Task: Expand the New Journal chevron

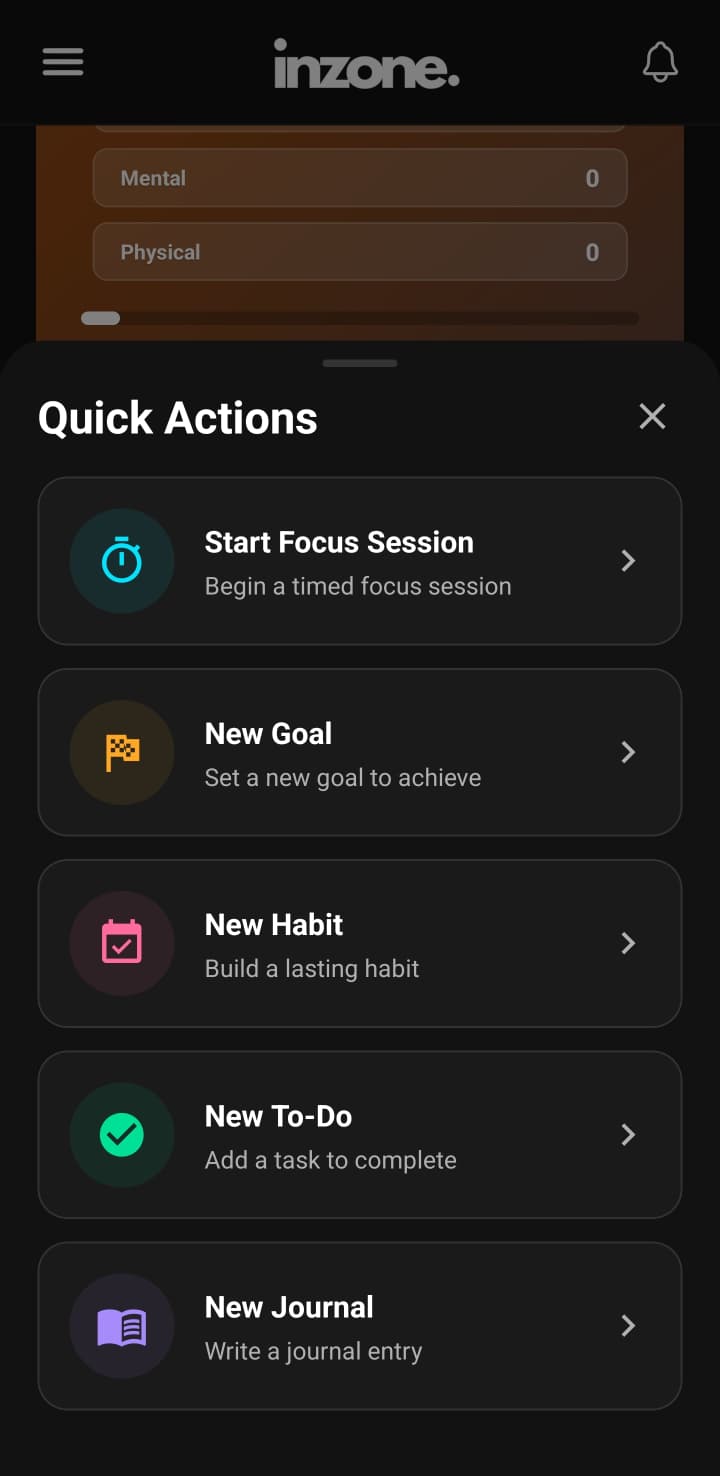Action: coord(628,1326)
